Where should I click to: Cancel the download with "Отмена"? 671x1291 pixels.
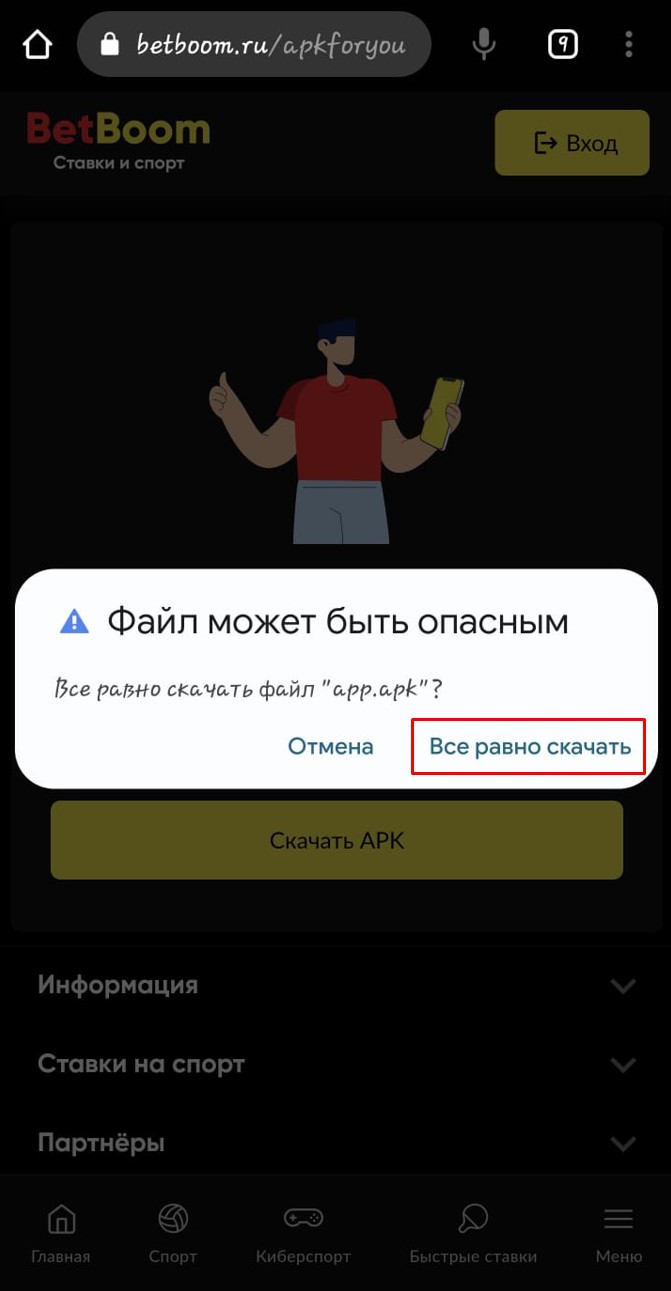(330, 746)
